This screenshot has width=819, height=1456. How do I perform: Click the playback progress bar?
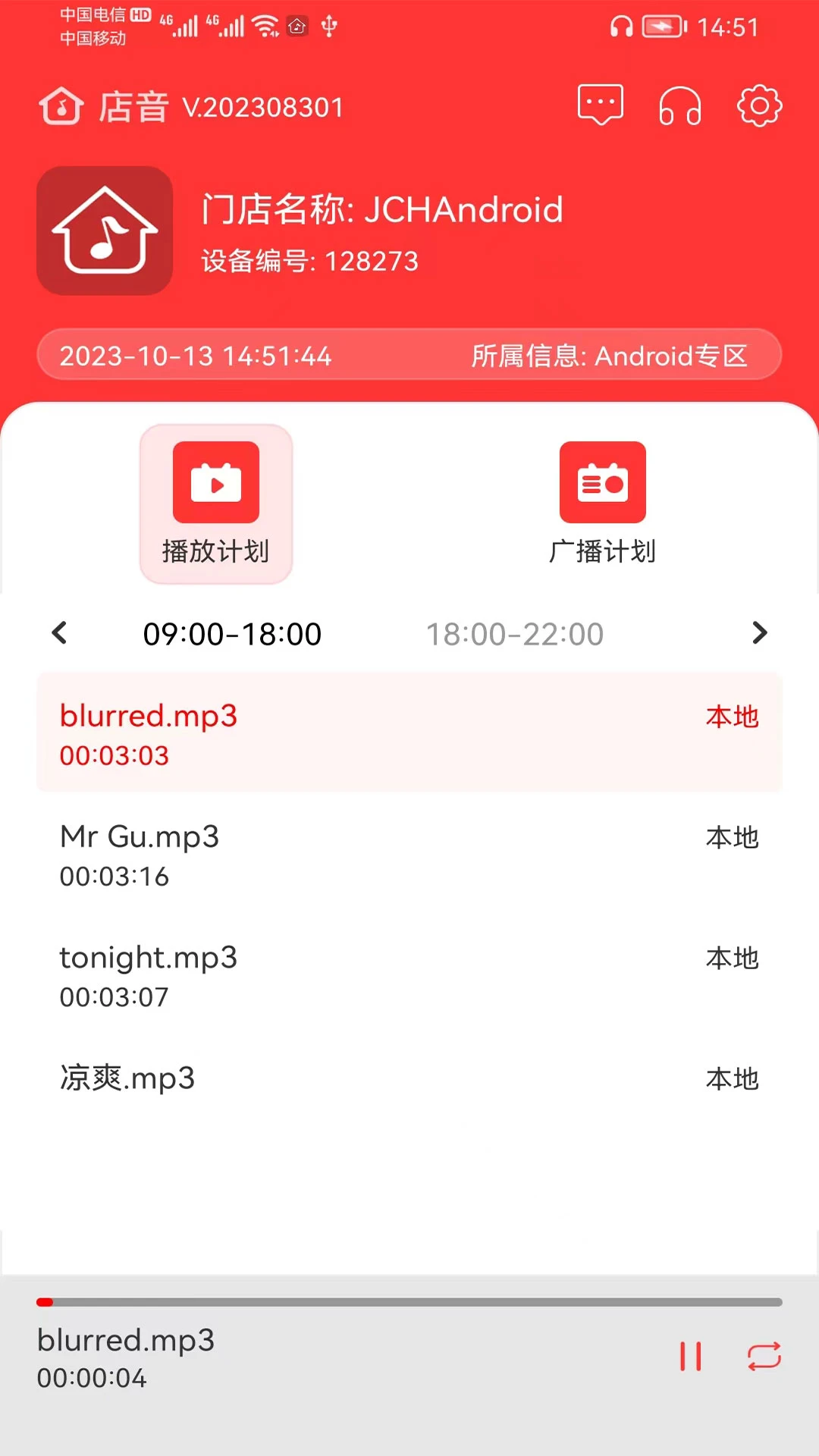(x=409, y=1301)
